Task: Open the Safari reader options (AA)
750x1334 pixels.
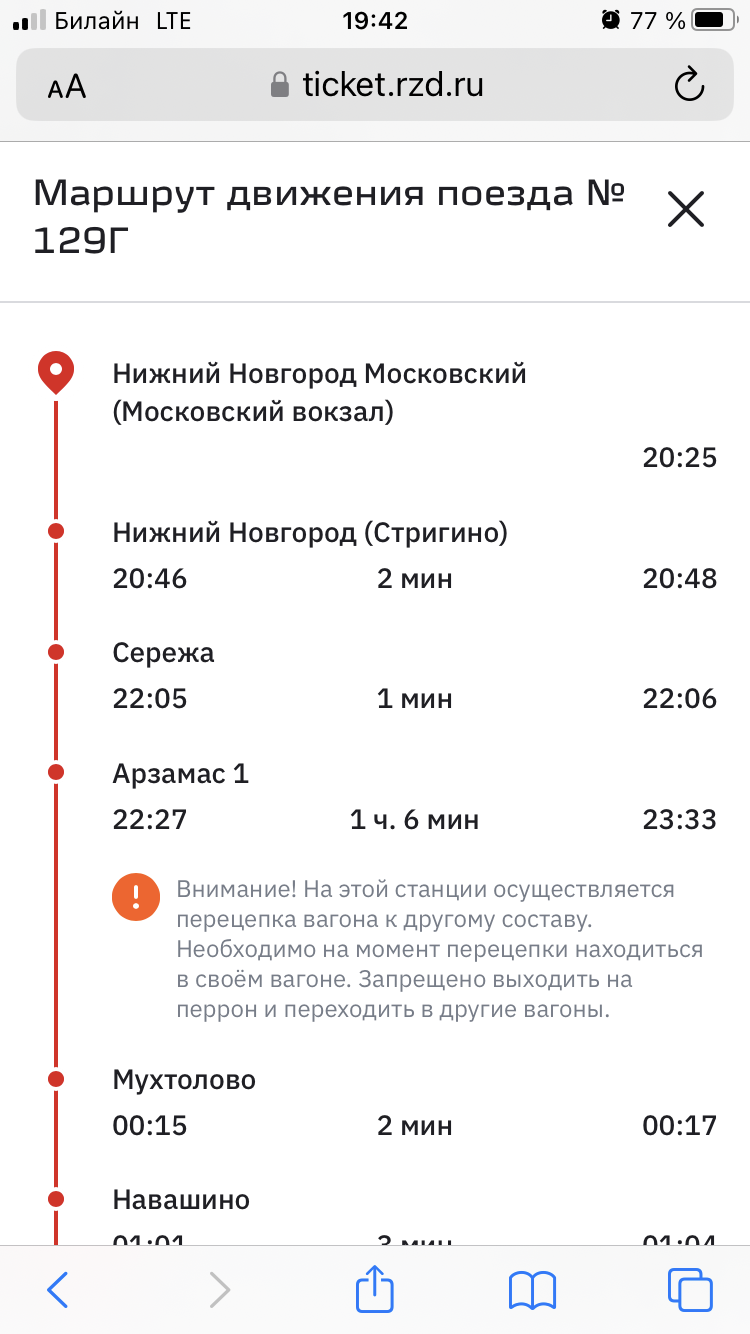Action: 67,86
